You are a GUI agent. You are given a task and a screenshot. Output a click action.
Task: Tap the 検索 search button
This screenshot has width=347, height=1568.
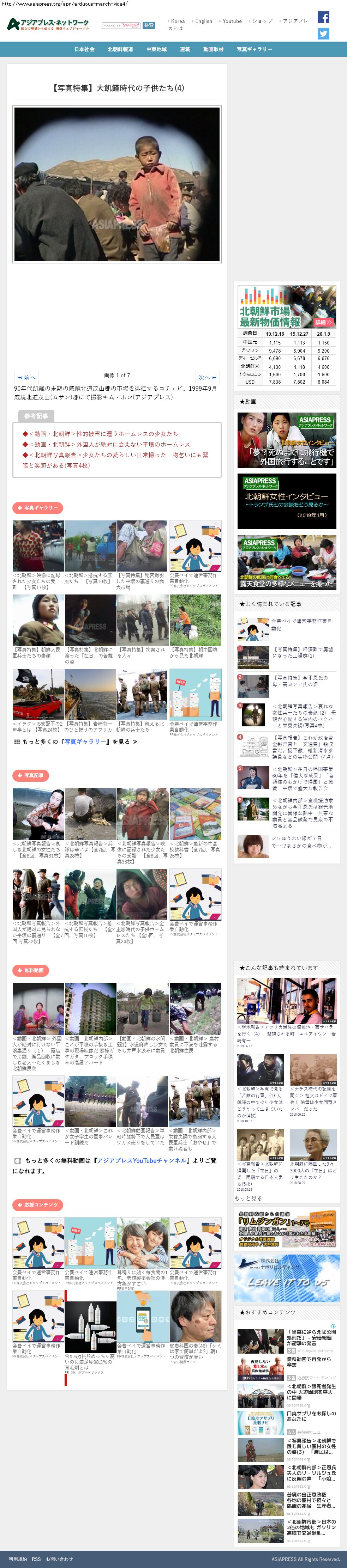[x=149, y=26]
